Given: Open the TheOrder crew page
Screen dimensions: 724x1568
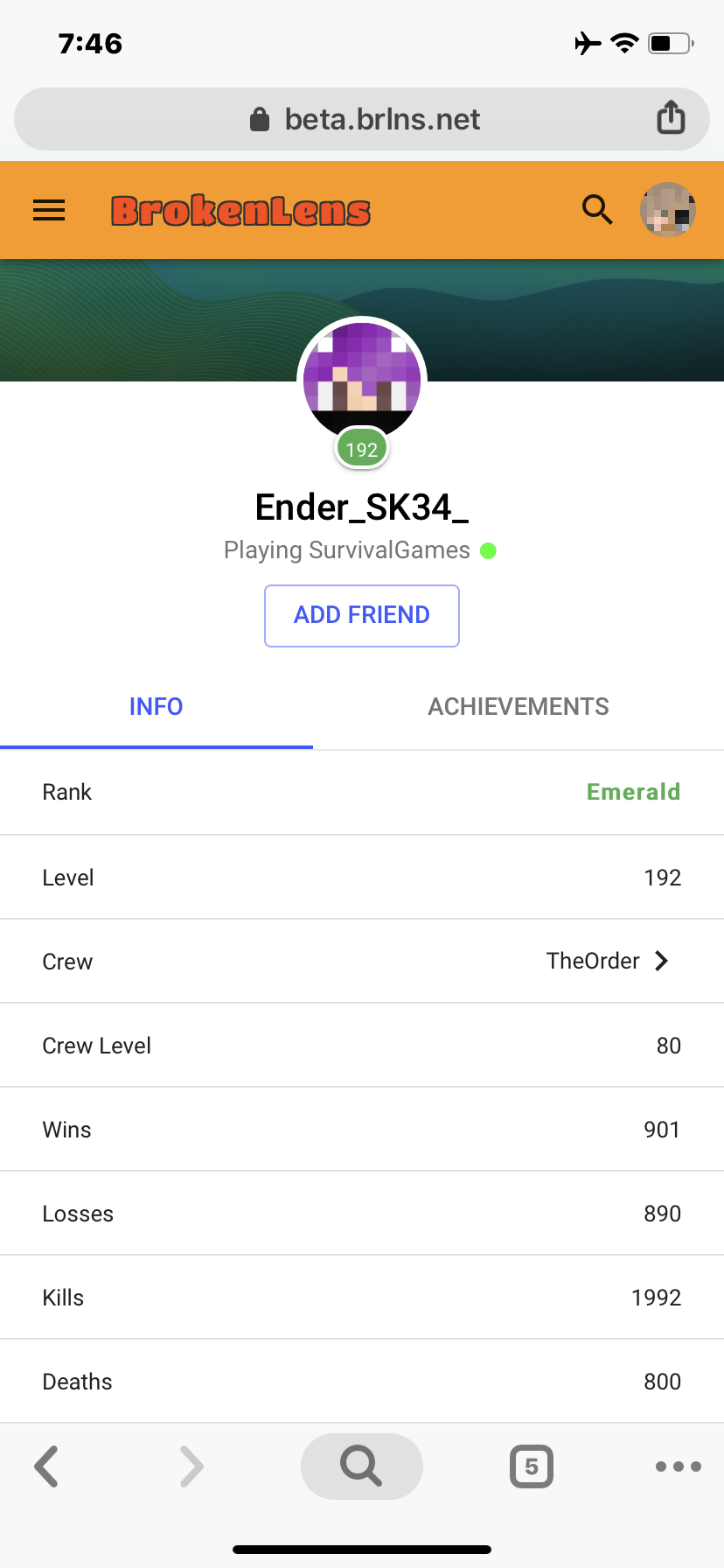Looking at the screenshot, I should (362, 961).
